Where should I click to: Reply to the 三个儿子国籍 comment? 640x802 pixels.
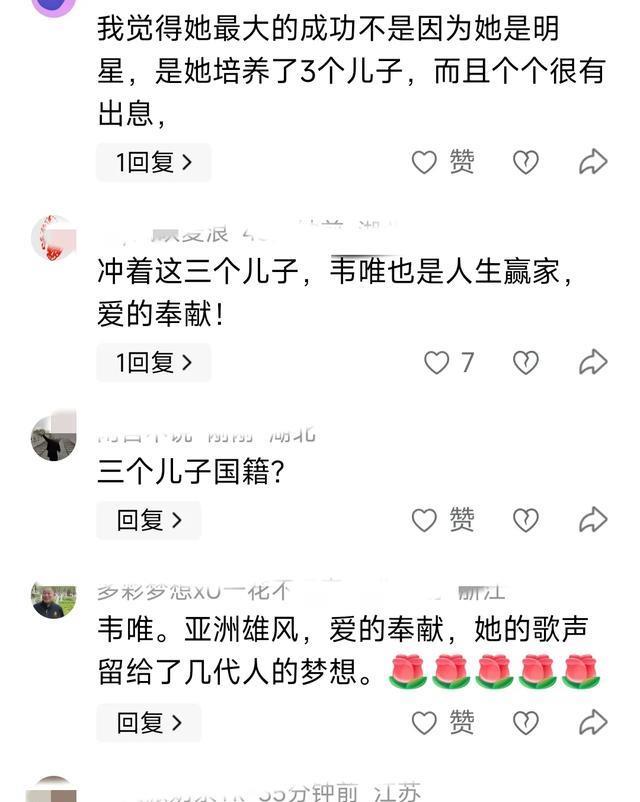coord(149,520)
